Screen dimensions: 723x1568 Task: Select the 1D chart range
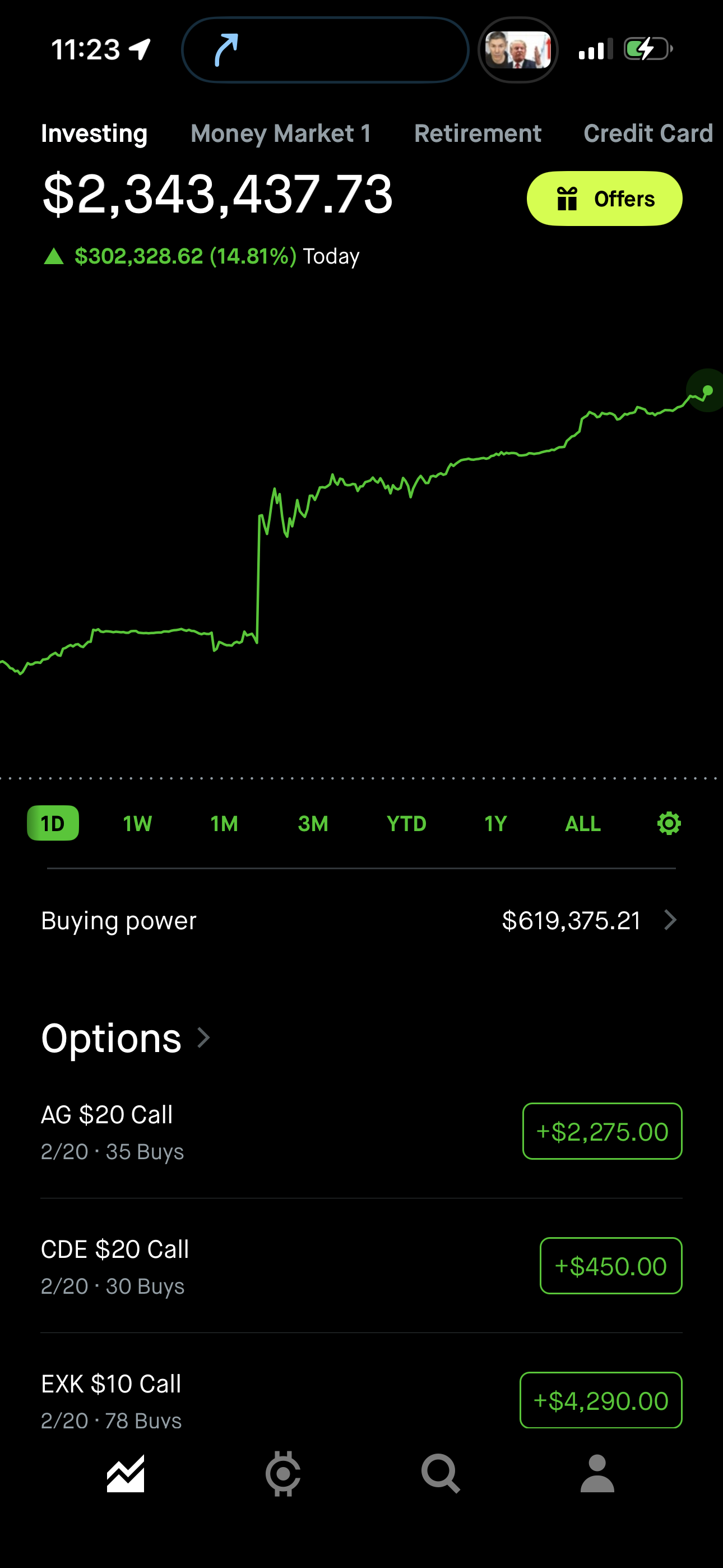[53, 824]
